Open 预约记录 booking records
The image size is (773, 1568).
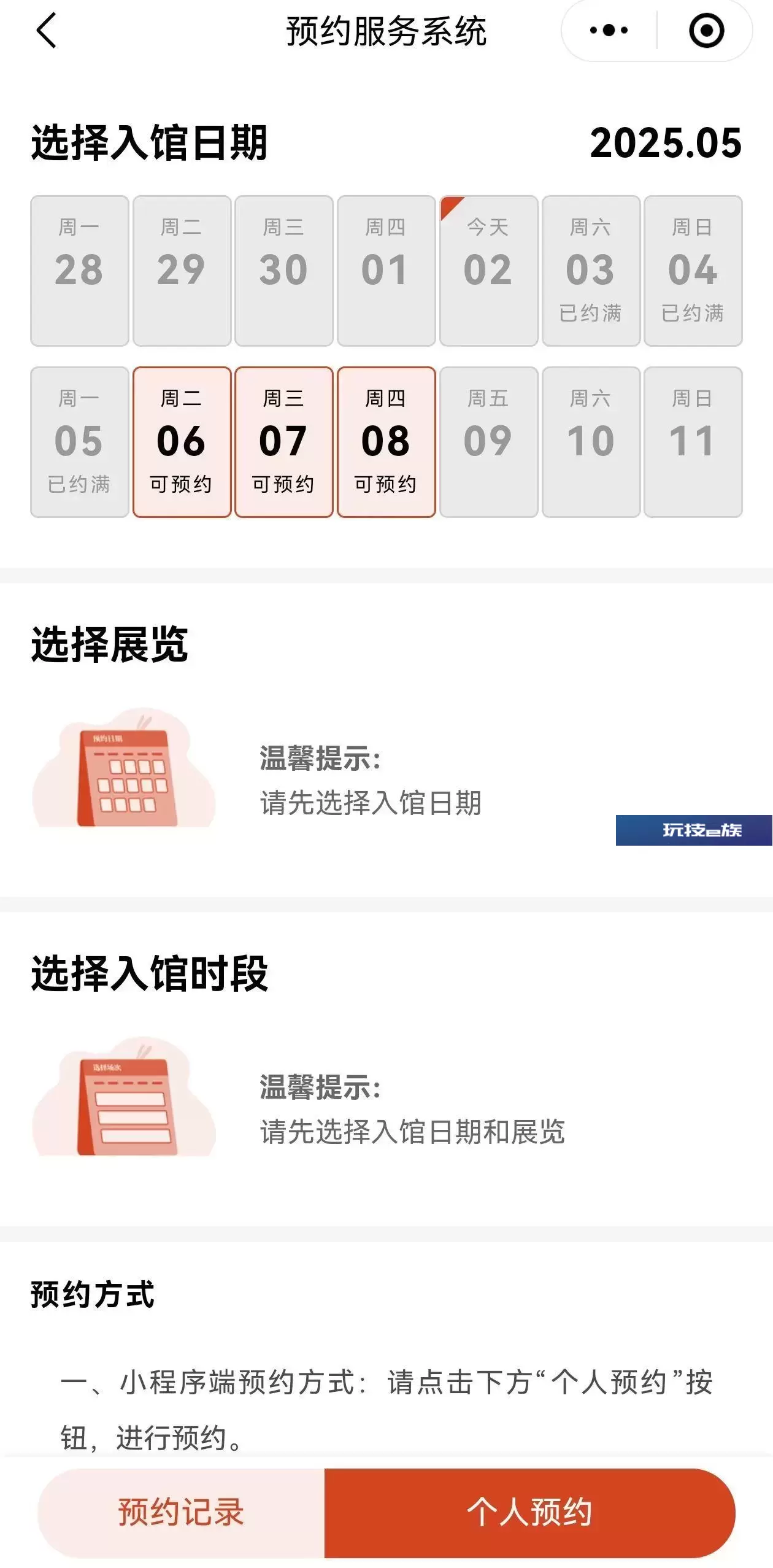[x=182, y=1512]
